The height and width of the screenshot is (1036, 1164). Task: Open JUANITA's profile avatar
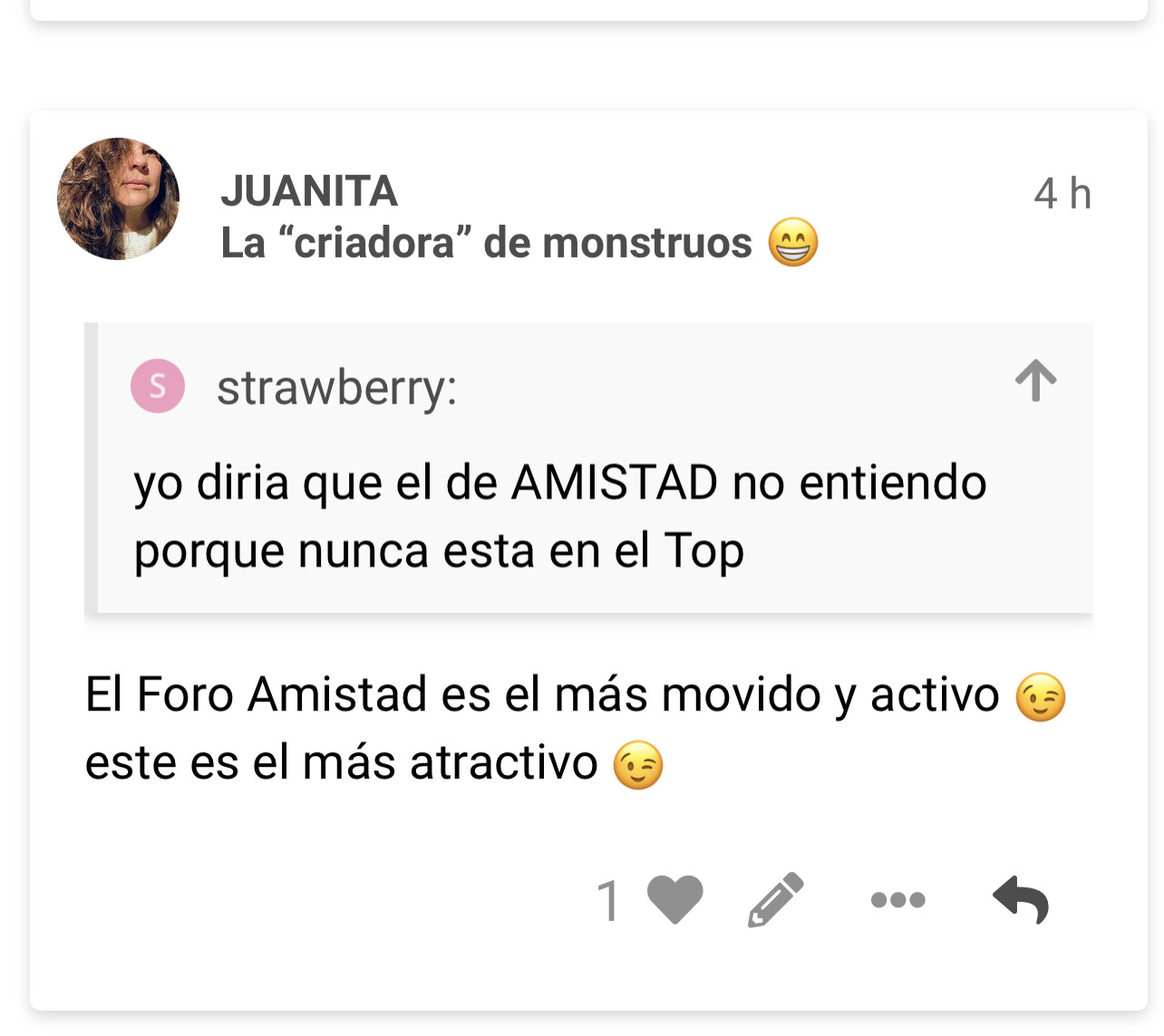[x=118, y=198]
